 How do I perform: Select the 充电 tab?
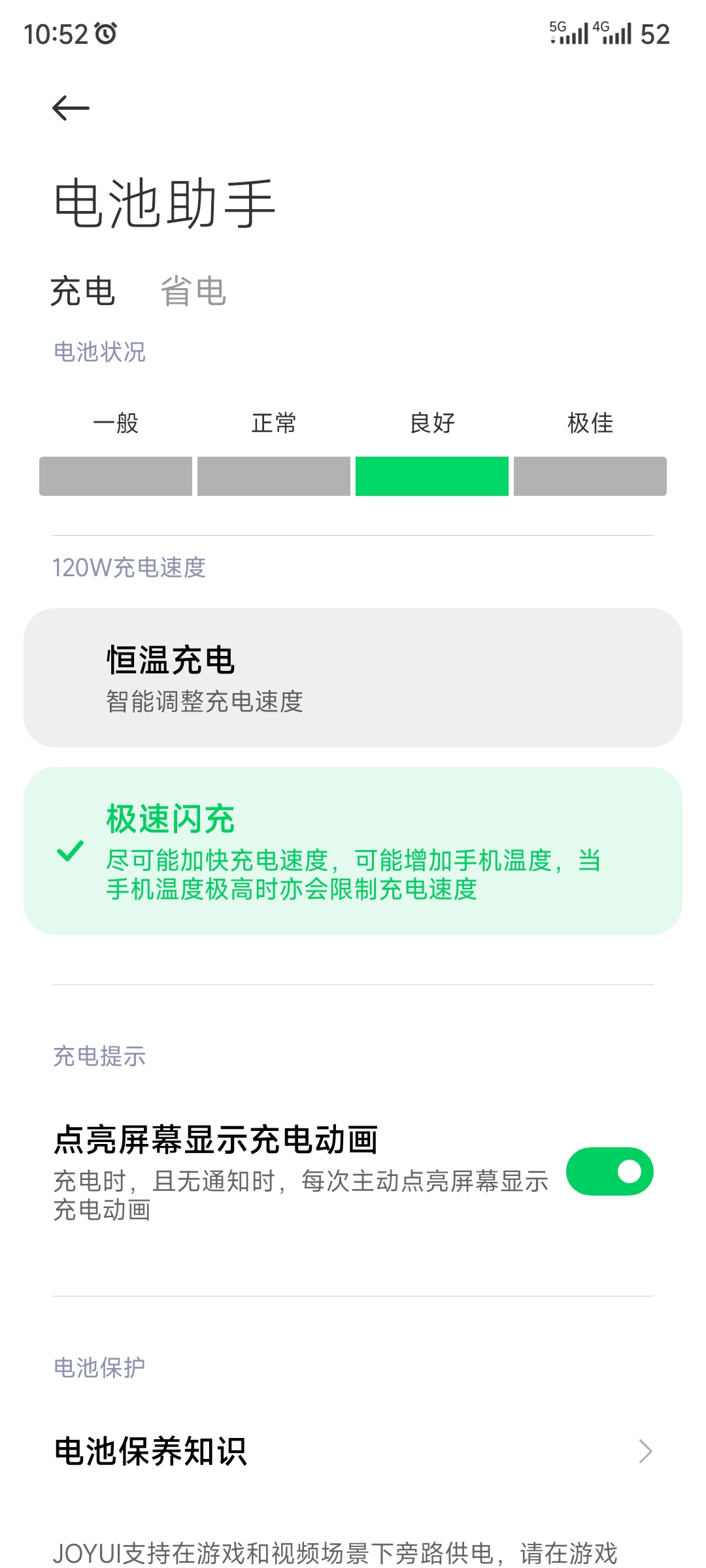[83, 291]
